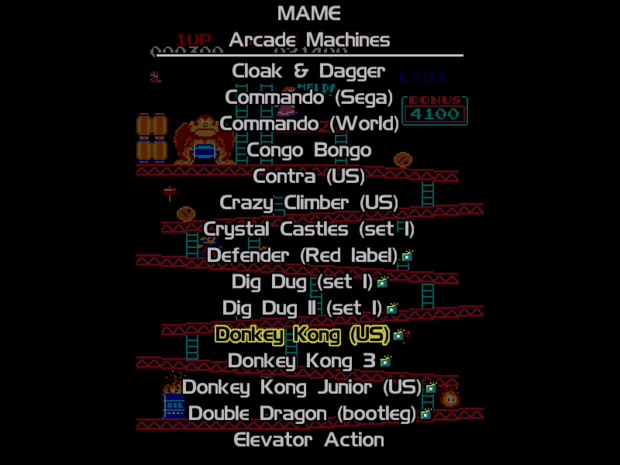Choose Double Dragon (bootleg)

(x=302, y=413)
